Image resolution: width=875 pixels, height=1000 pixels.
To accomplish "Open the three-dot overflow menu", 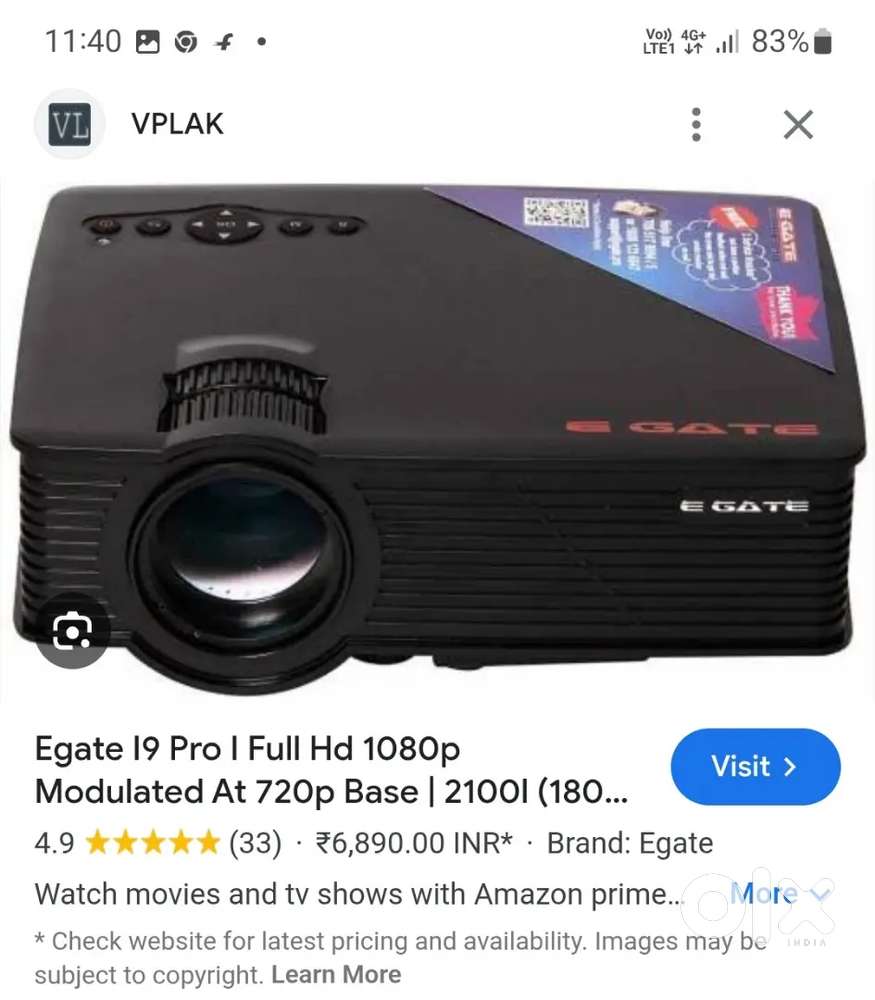I will tap(696, 125).
